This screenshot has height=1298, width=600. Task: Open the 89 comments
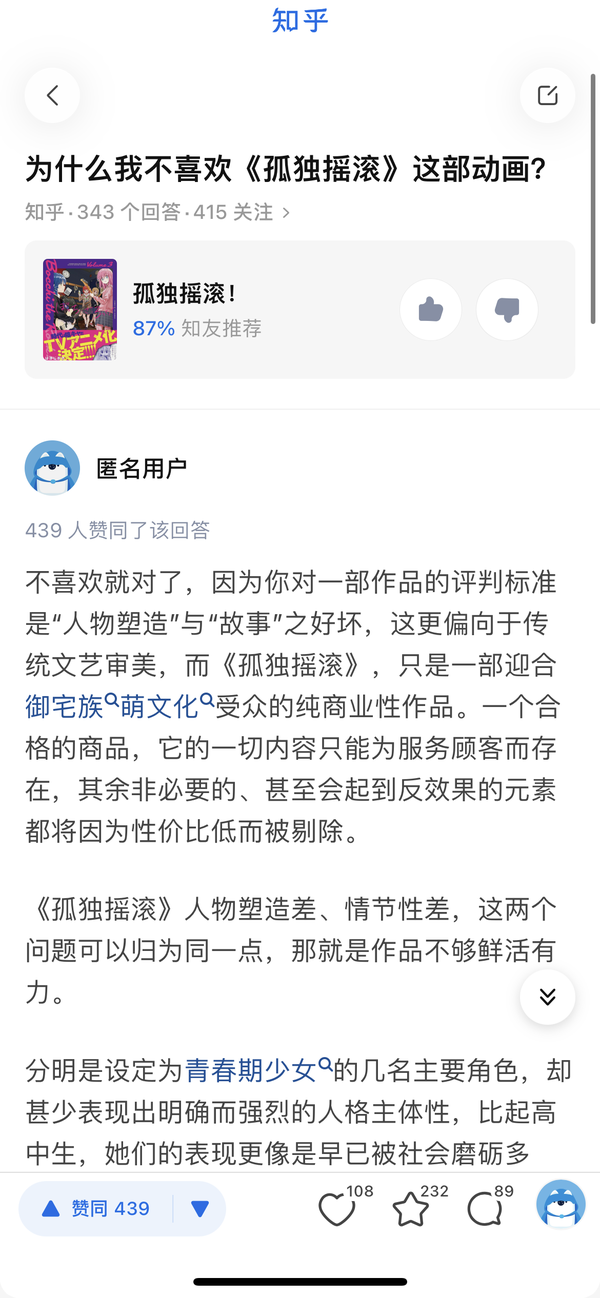tap(485, 1209)
